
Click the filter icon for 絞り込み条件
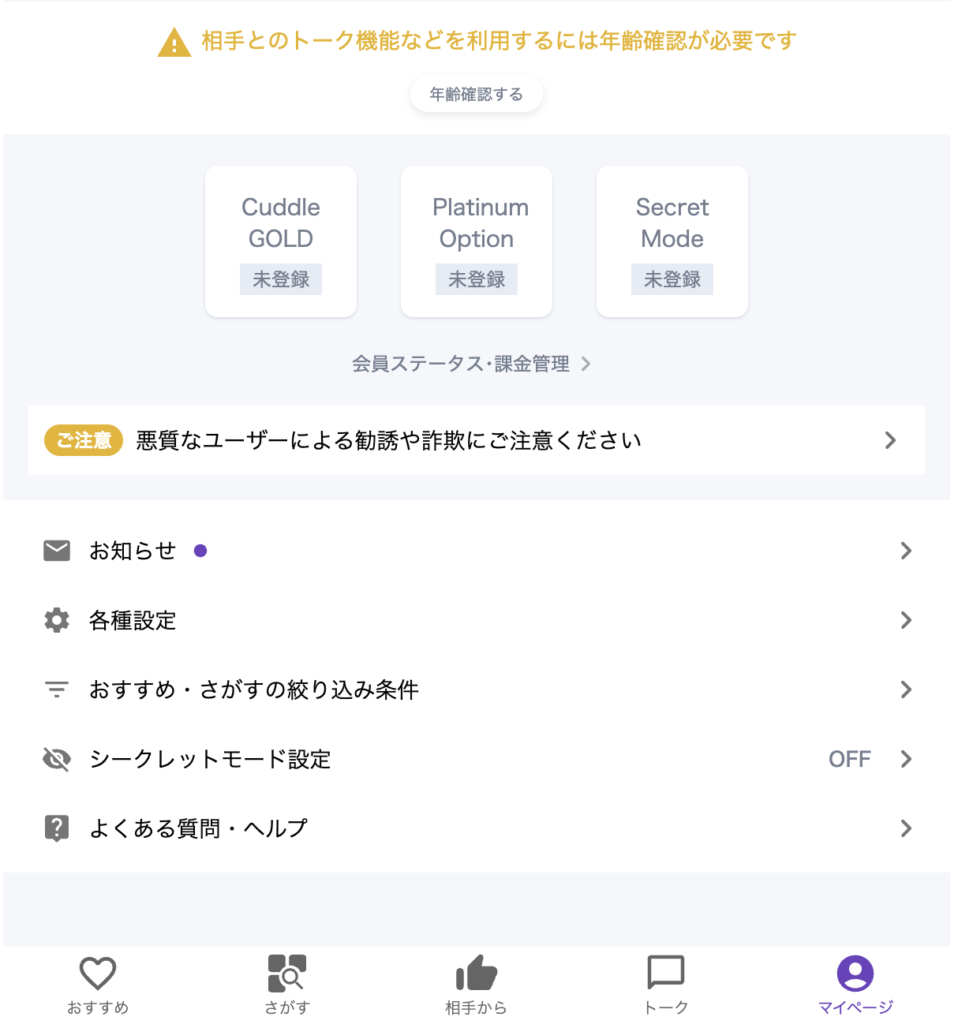tap(57, 689)
